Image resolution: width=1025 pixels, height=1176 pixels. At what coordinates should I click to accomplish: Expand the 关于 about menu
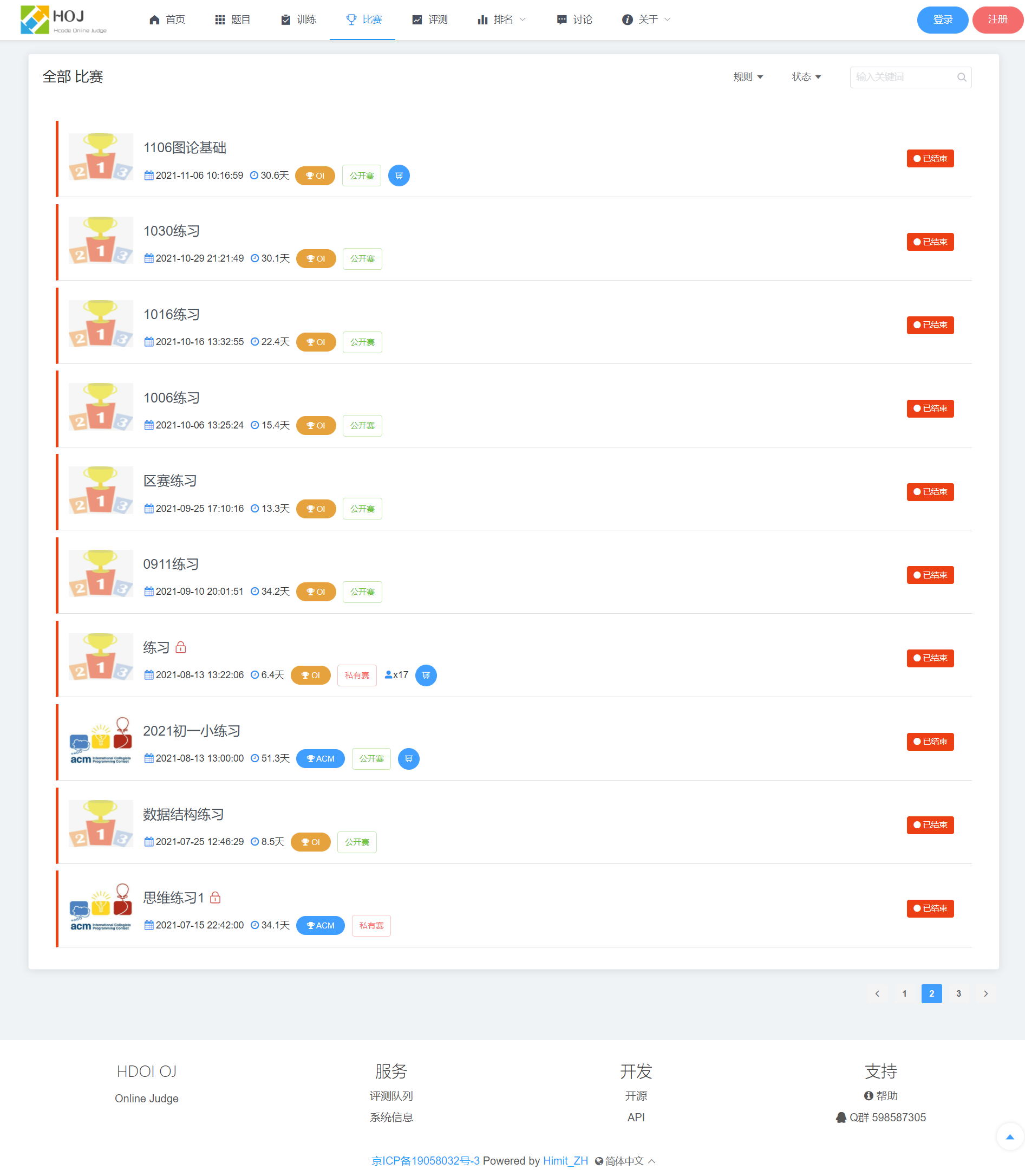646,20
